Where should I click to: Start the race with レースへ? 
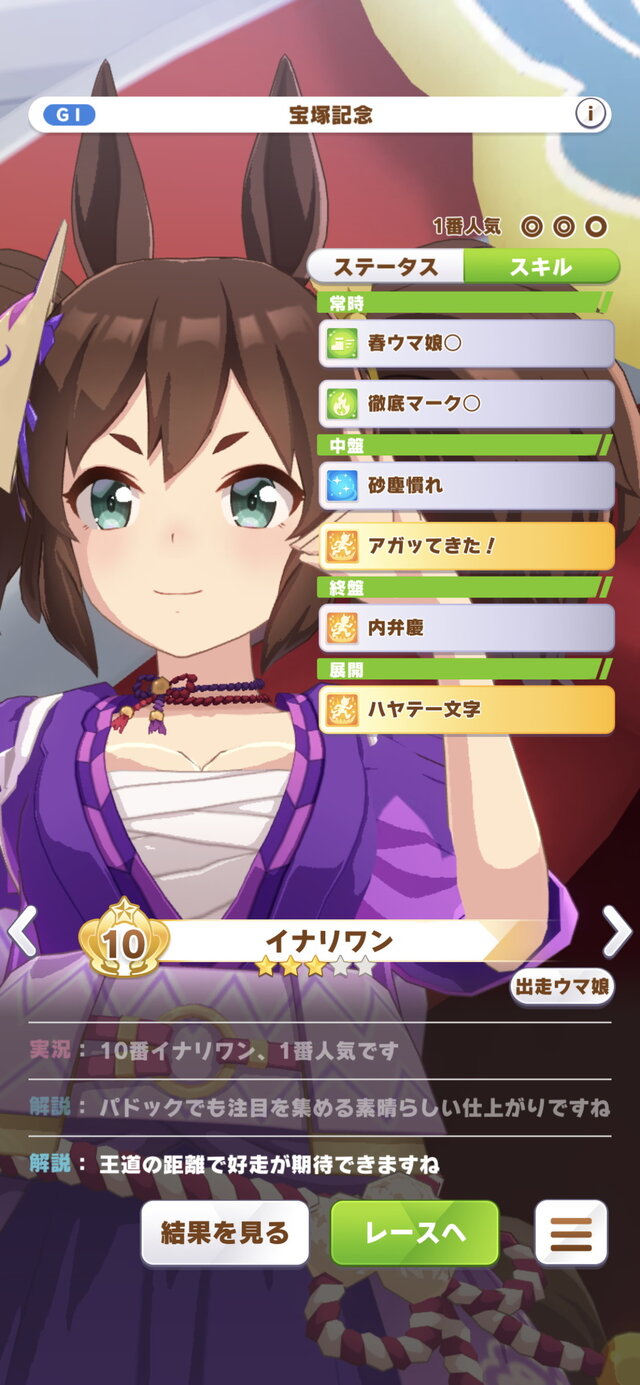click(414, 1233)
